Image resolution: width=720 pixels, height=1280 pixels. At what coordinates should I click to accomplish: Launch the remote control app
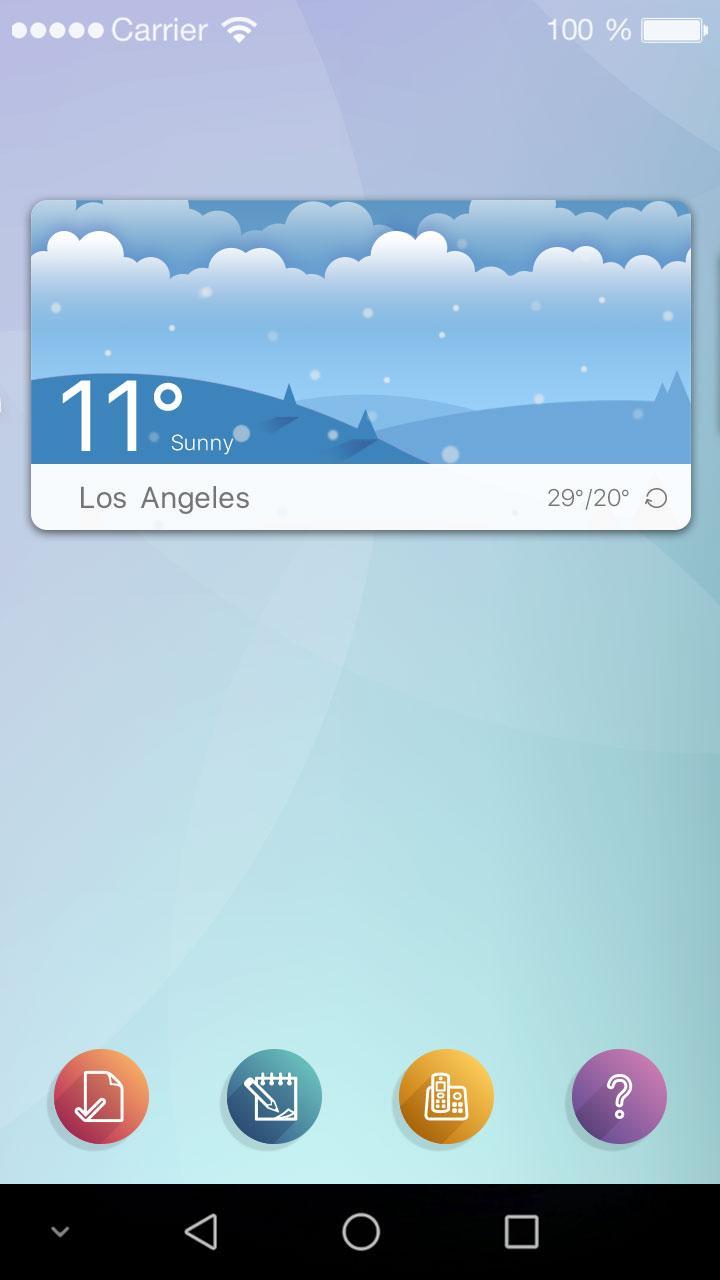coord(445,1096)
